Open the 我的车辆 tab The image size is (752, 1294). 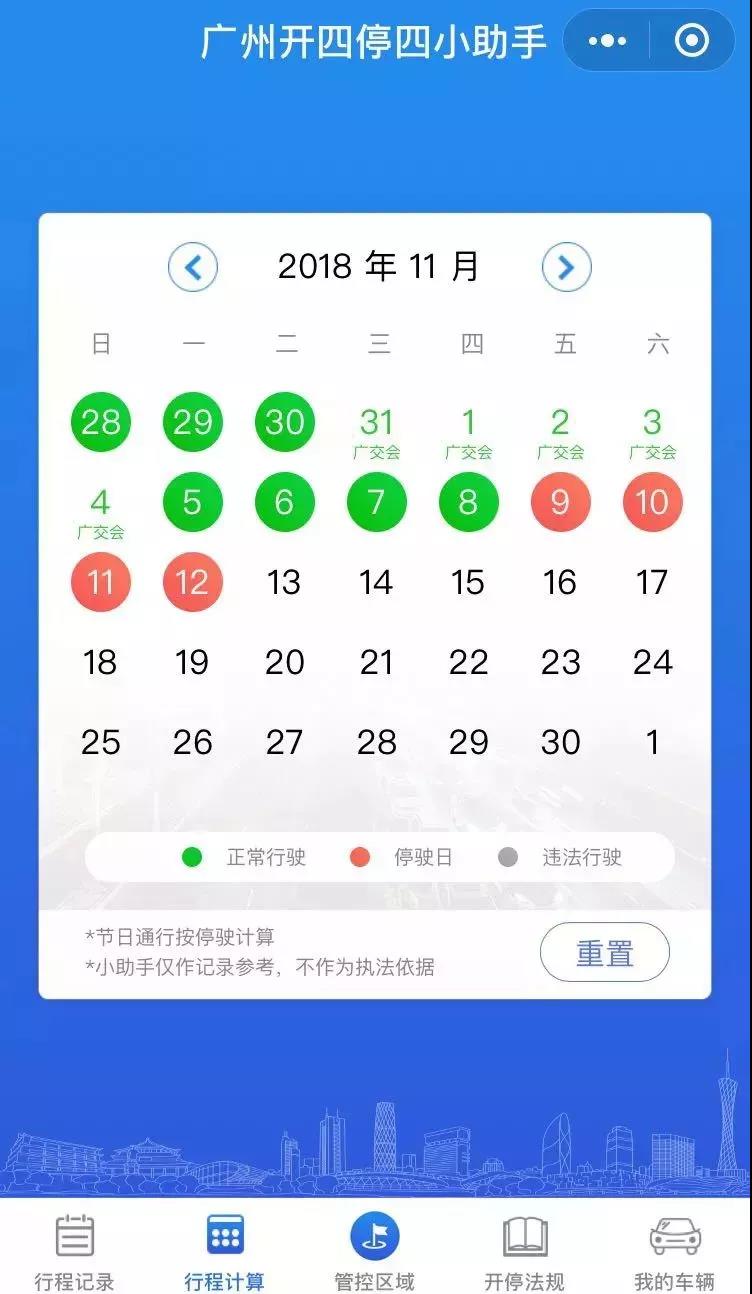click(x=675, y=1250)
